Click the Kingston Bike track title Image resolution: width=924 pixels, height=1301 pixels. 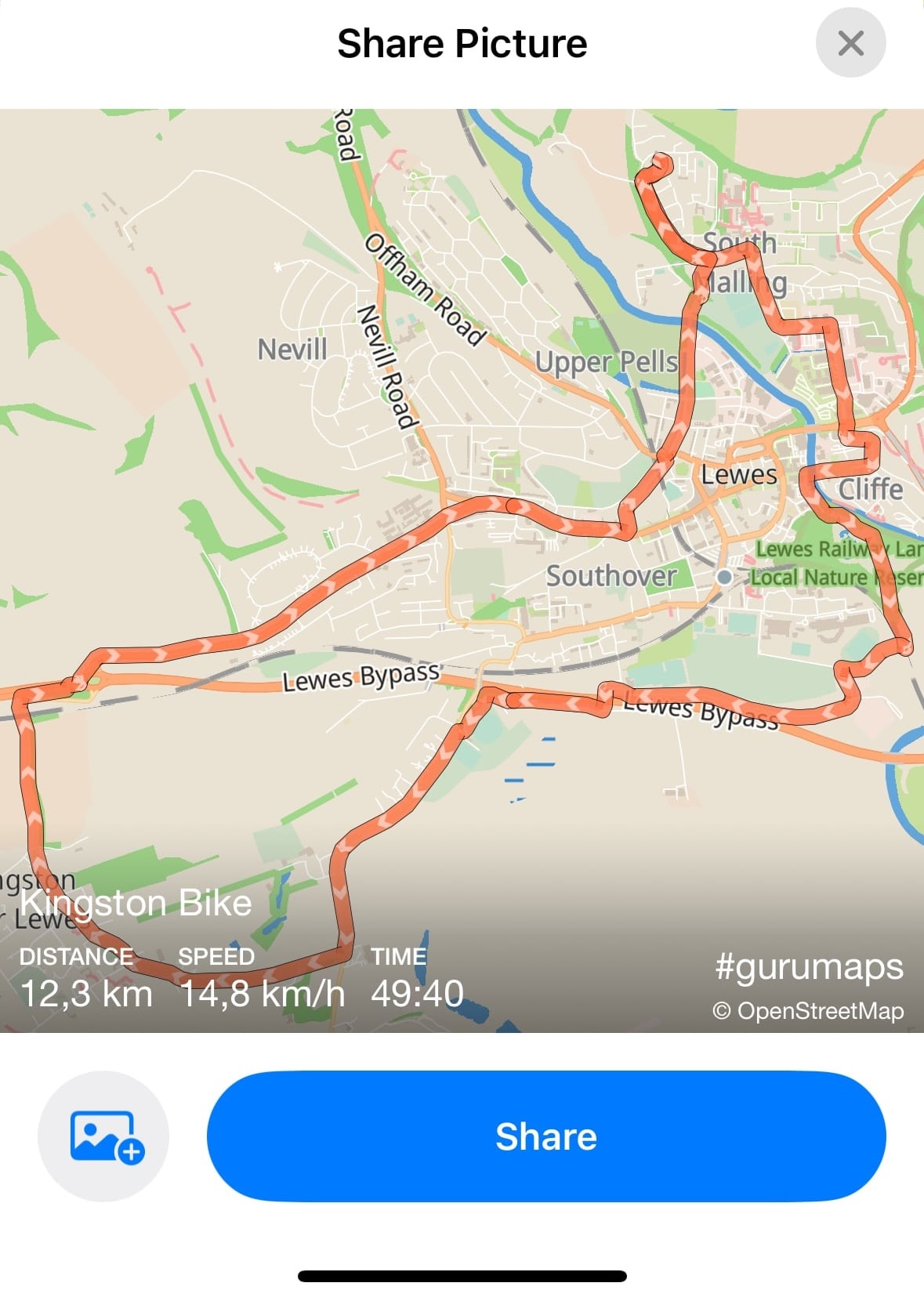136,902
